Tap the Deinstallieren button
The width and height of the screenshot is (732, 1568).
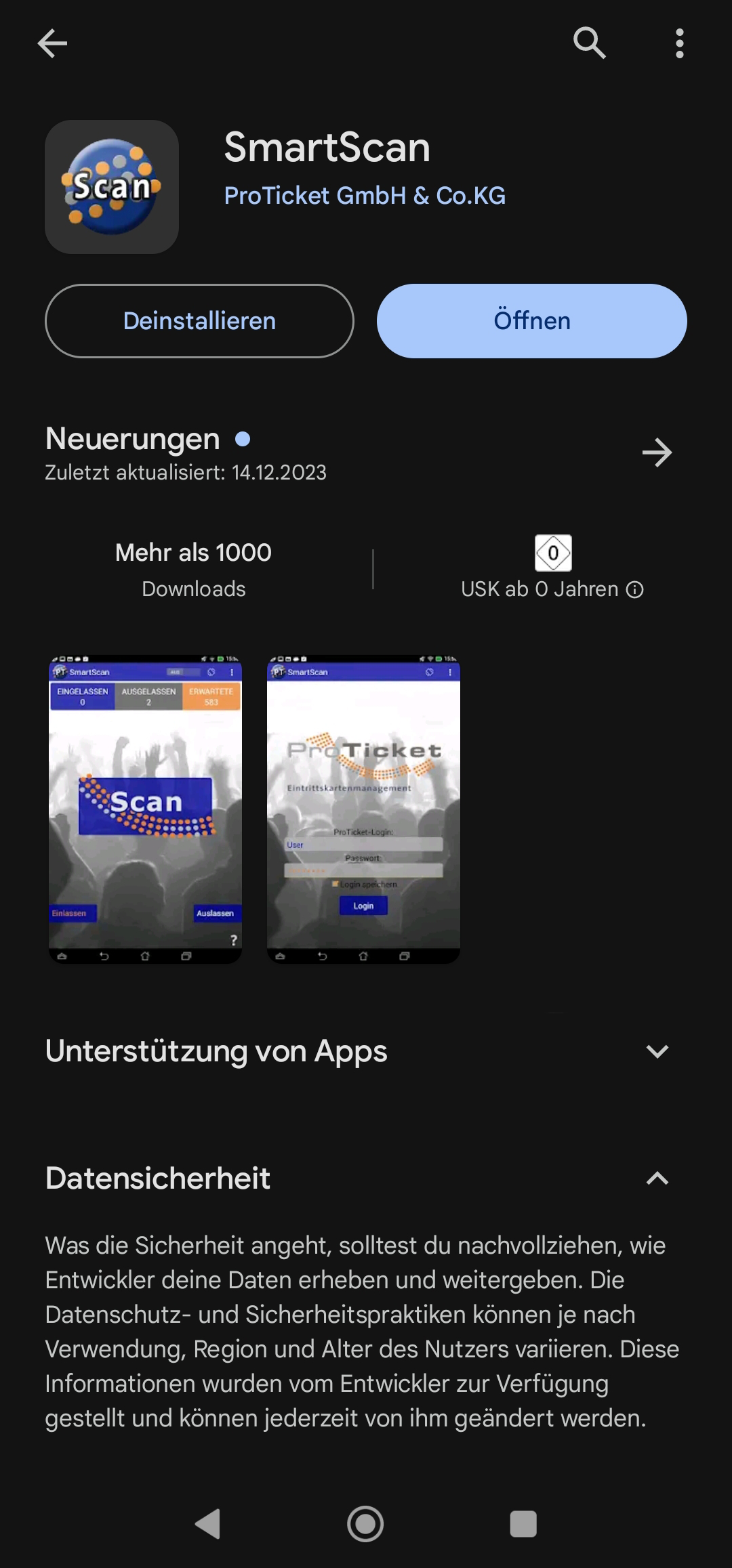coord(199,321)
